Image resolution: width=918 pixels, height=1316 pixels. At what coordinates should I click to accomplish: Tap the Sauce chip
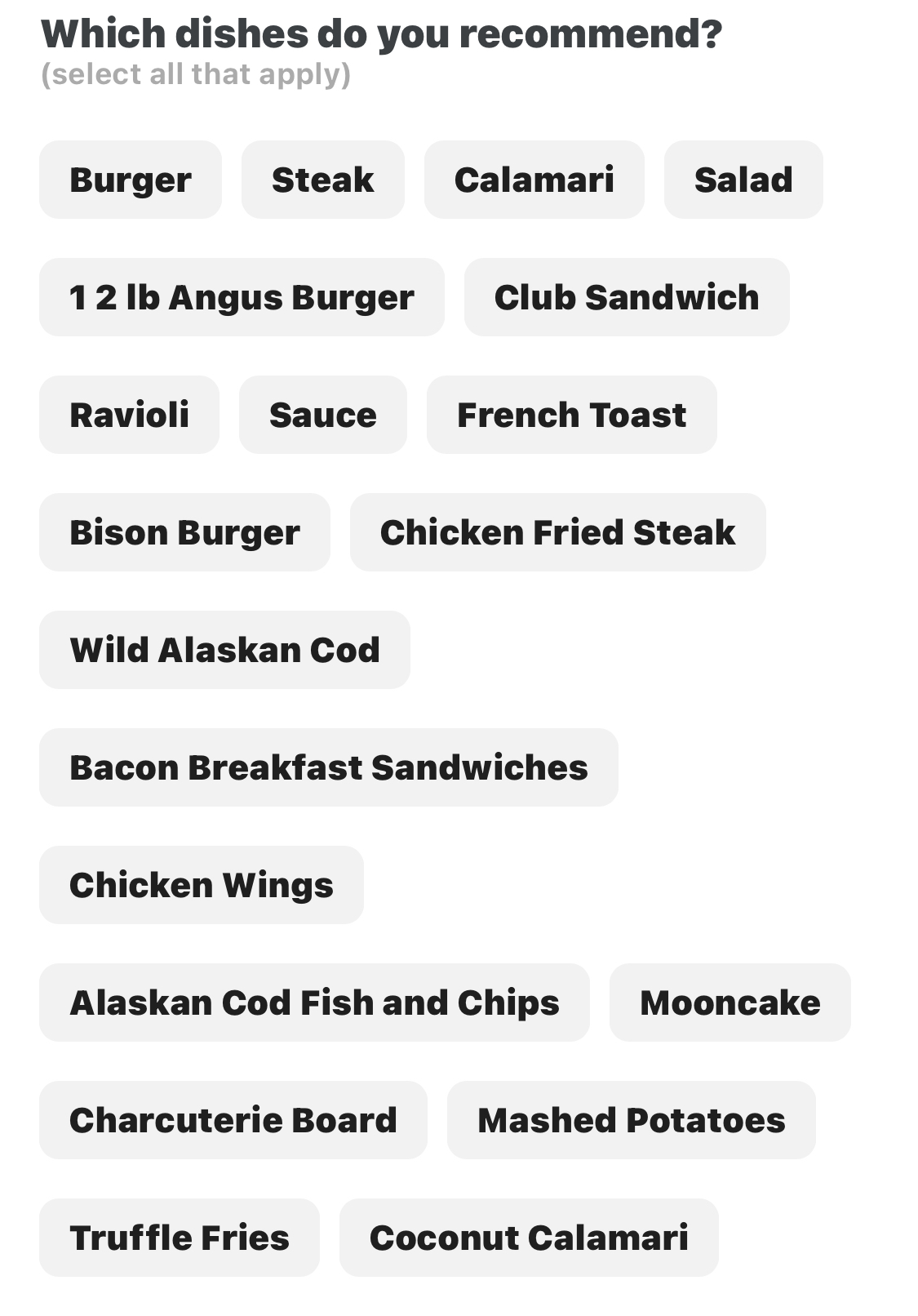323,415
